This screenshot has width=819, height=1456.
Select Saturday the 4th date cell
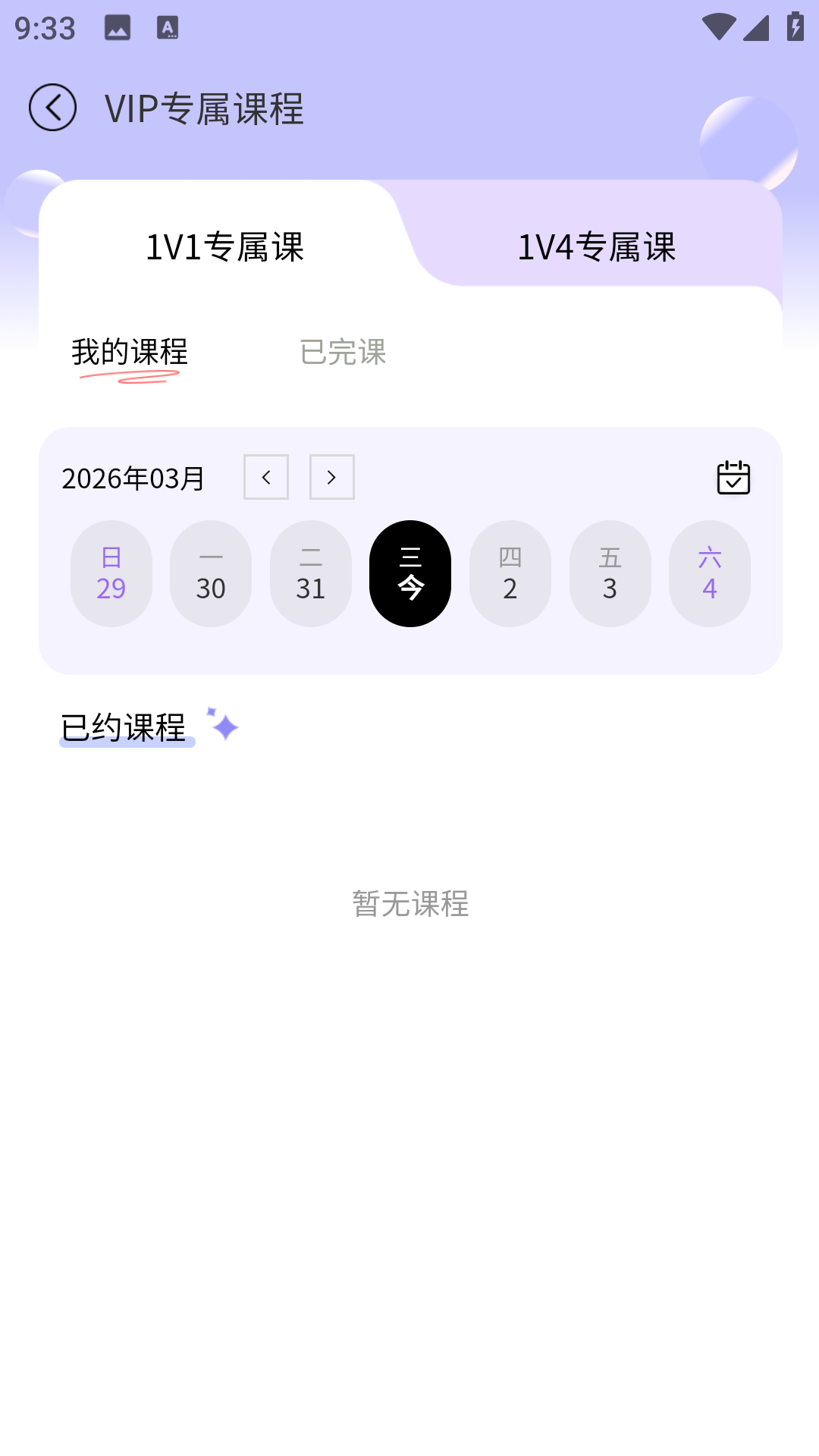(x=709, y=574)
